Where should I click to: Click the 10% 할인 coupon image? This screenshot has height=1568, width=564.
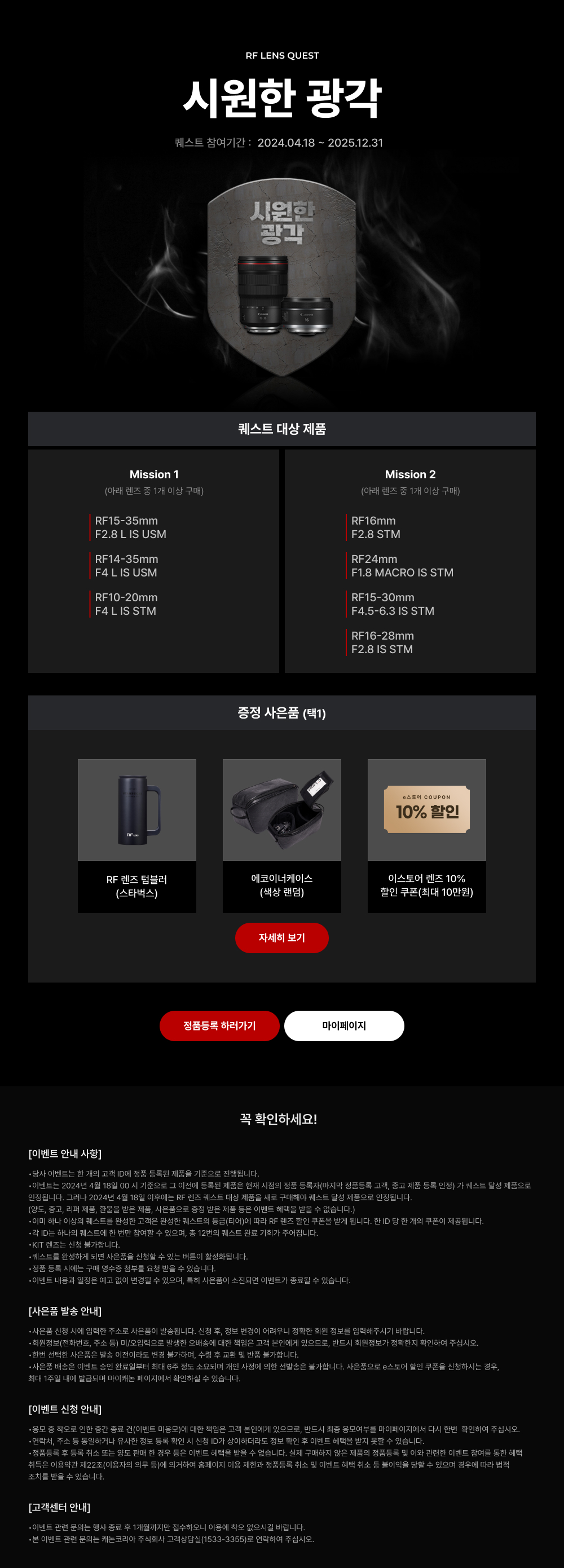427,809
